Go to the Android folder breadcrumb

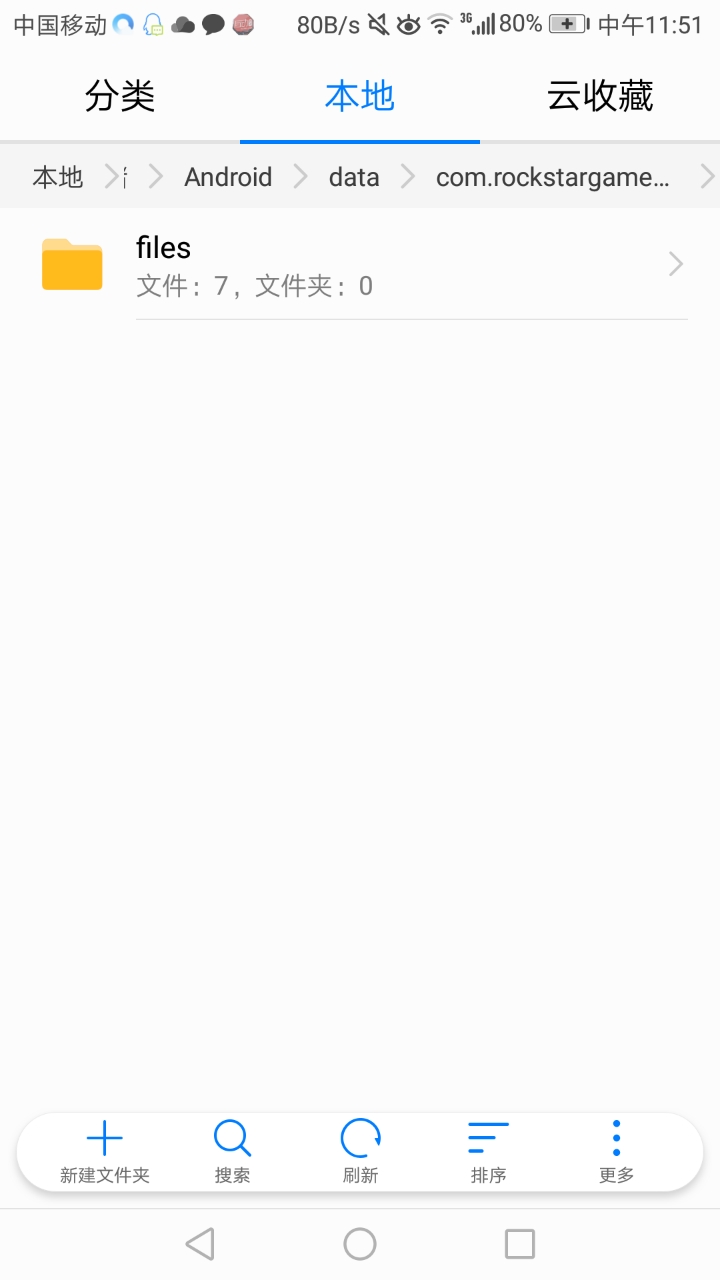click(228, 177)
